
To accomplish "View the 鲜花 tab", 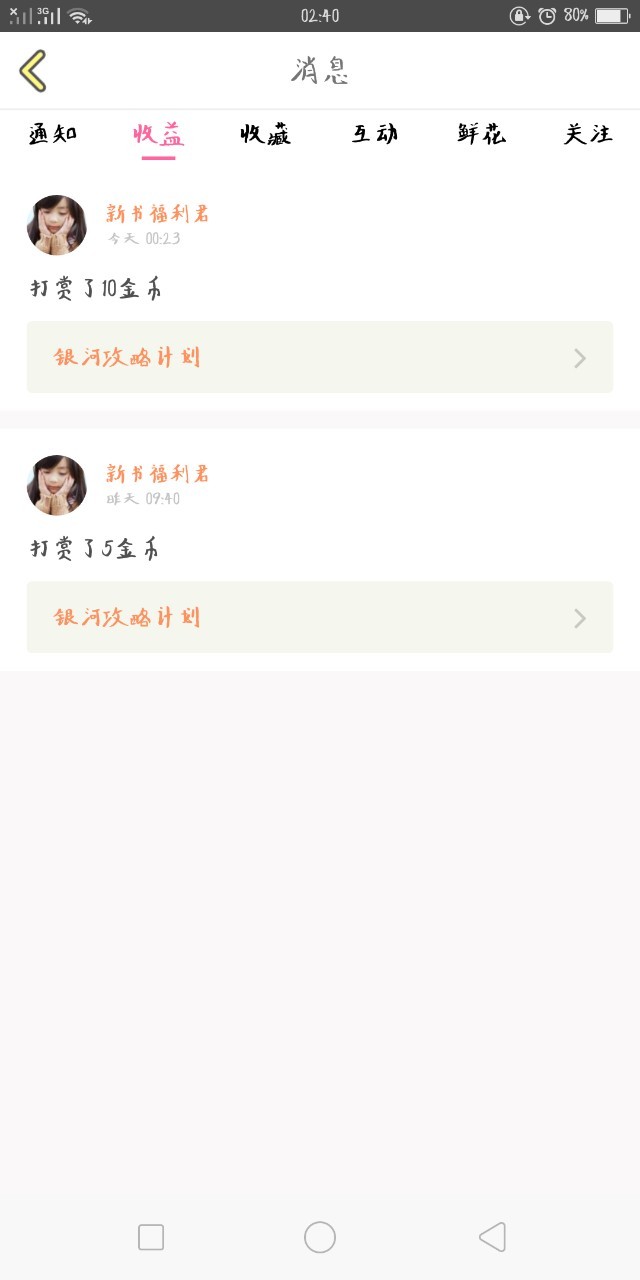I will click(481, 134).
